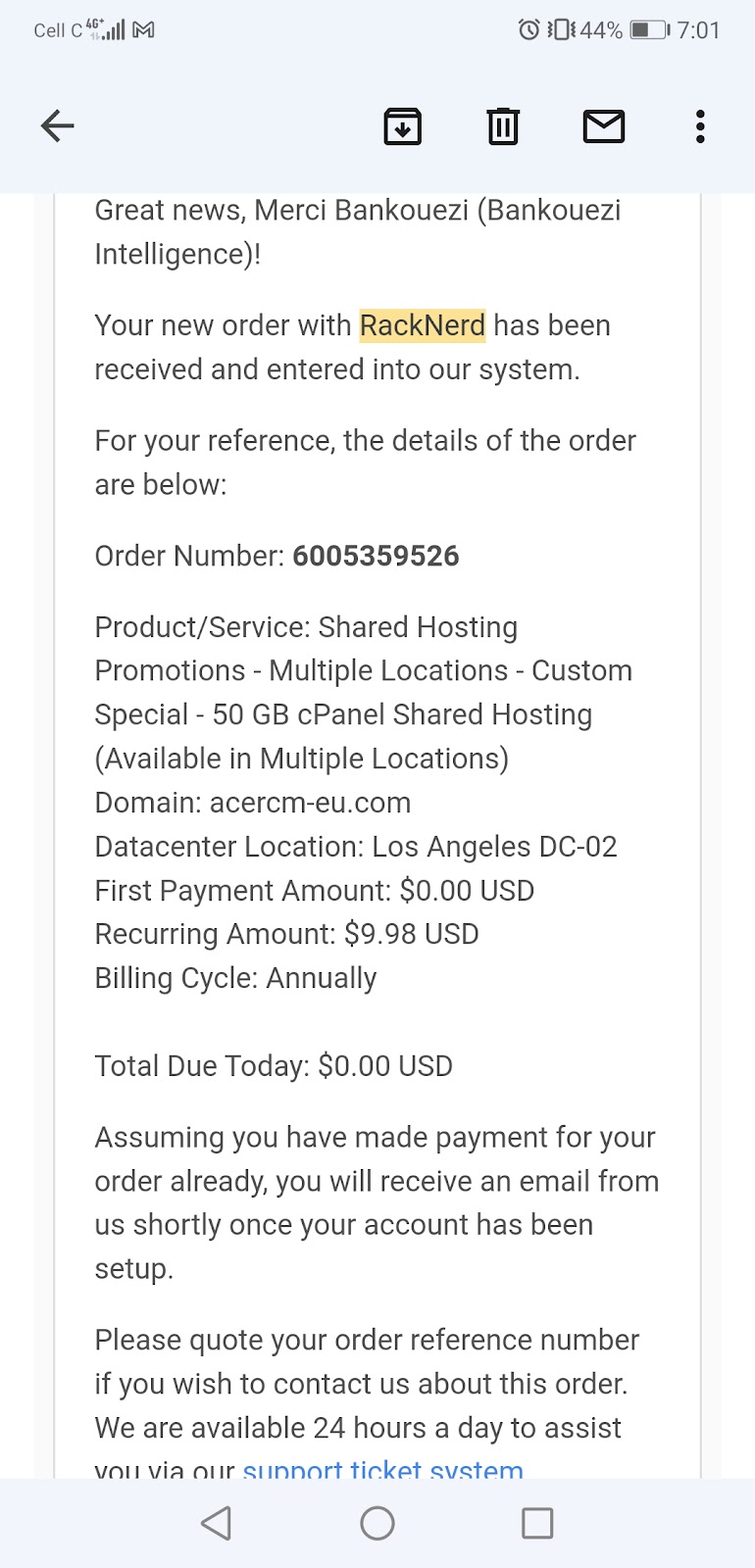The image size is (755, 1568).
Task: Open recent apps from navigation bar
Action: point(537,1523)
